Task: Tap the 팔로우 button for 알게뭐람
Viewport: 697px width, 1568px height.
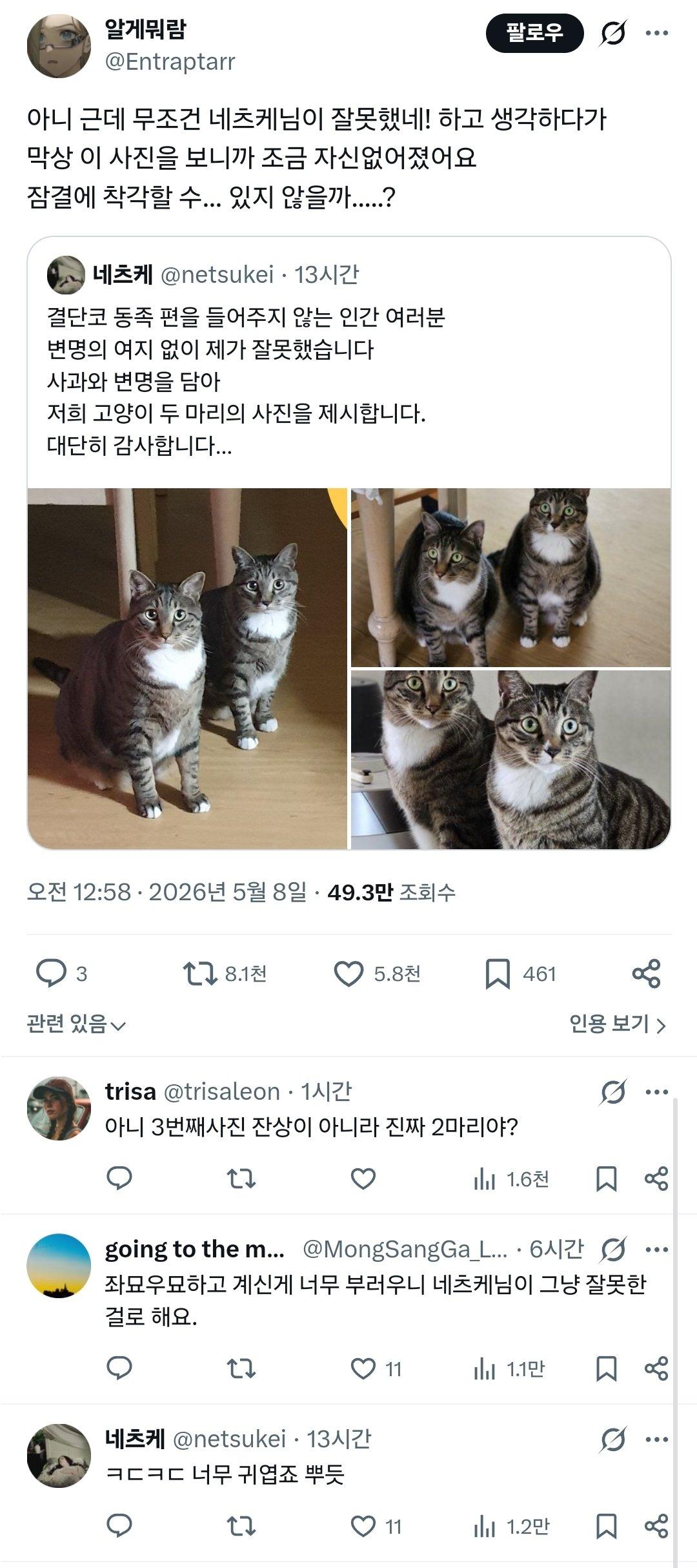Action: (x=534, y=33)
